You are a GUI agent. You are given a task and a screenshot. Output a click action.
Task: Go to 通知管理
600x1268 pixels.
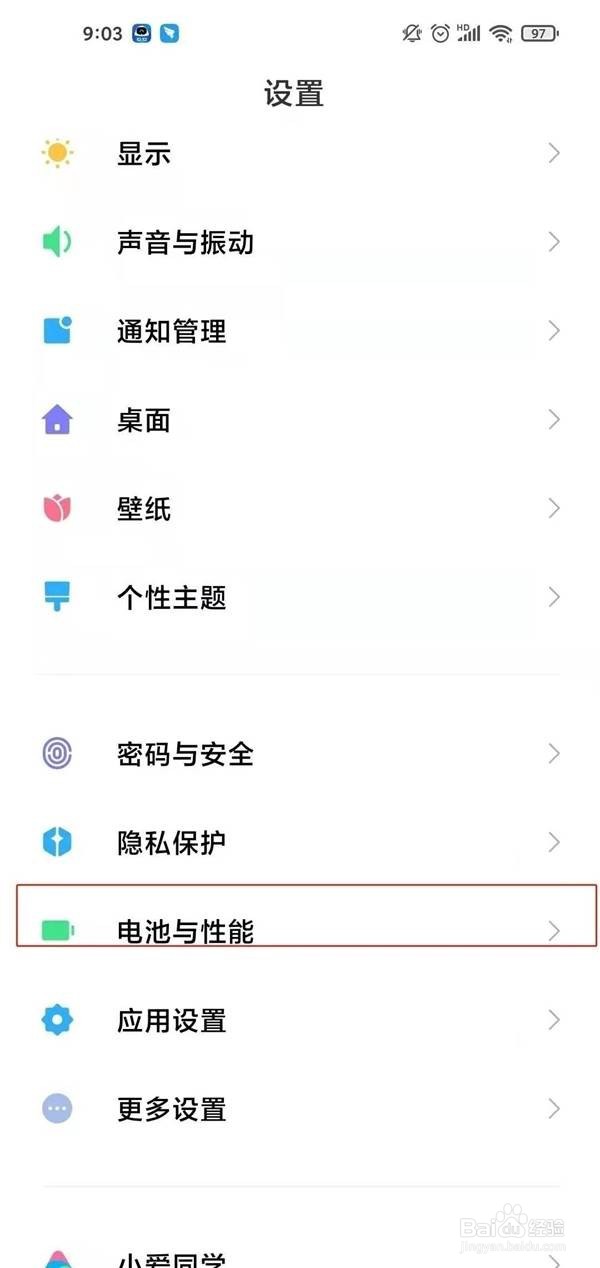click(300, 331)
